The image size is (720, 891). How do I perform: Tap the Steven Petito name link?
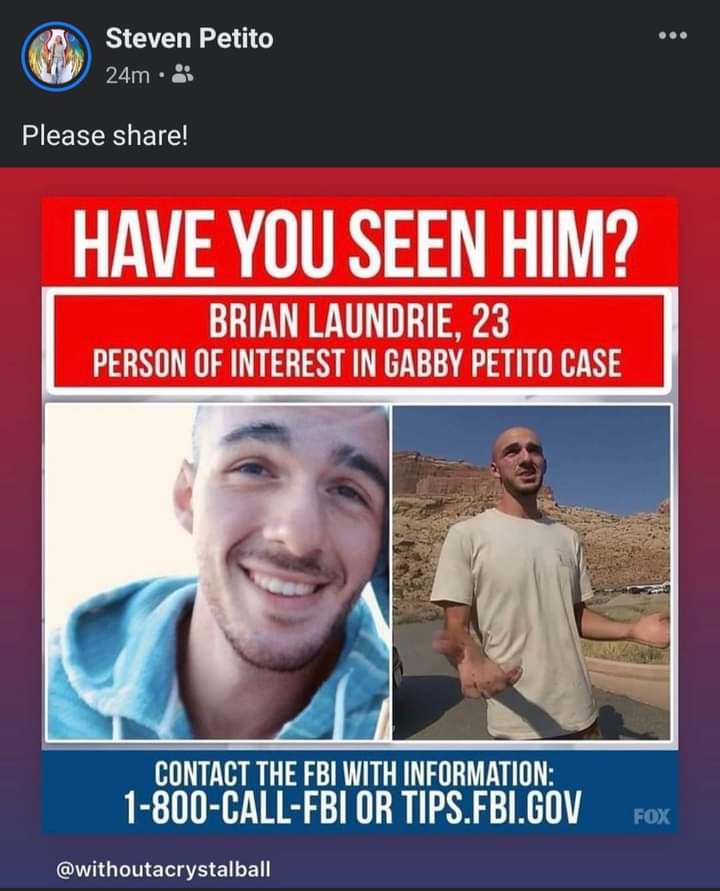coord(189,40)
